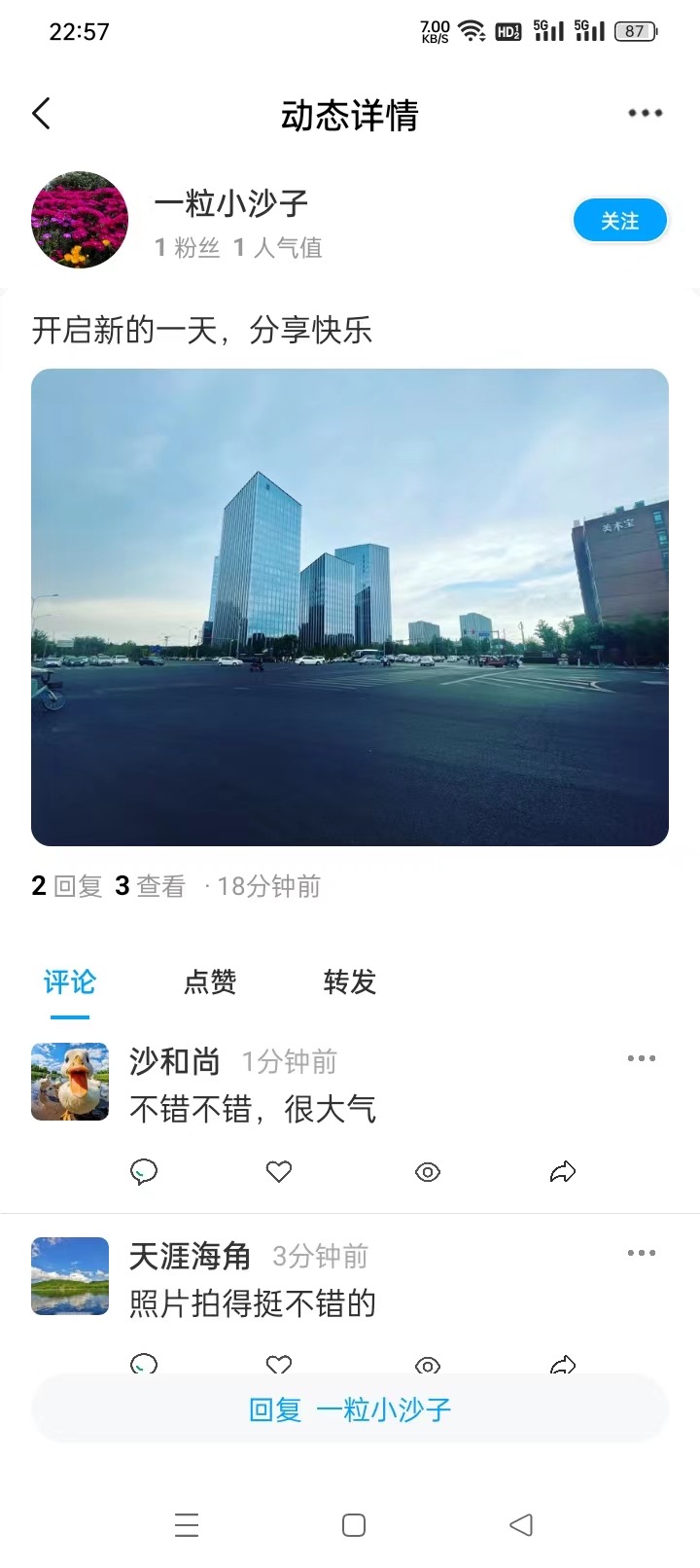Click the eye view icon under 沙和尚's comment

click(427, 1172)
